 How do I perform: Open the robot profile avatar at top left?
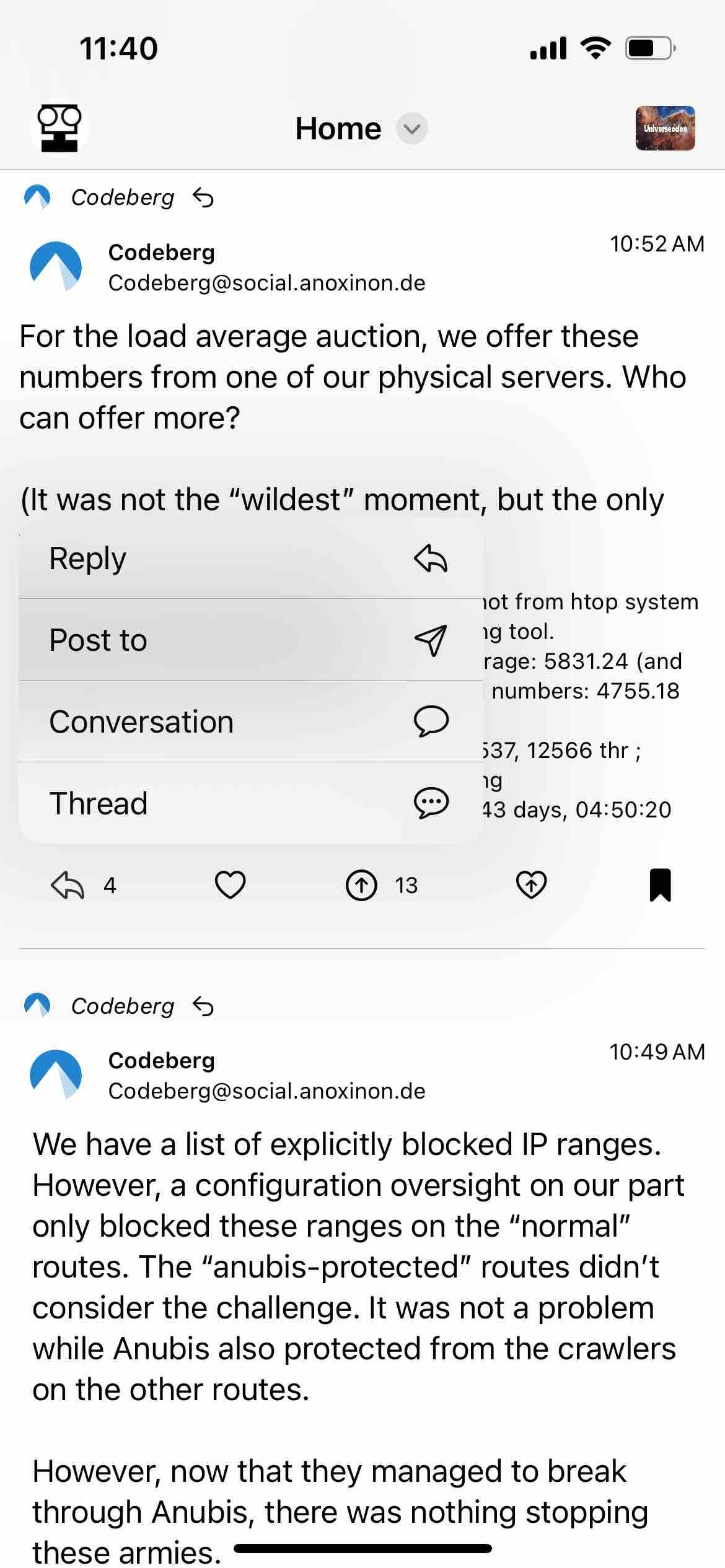tap(59, 128)
